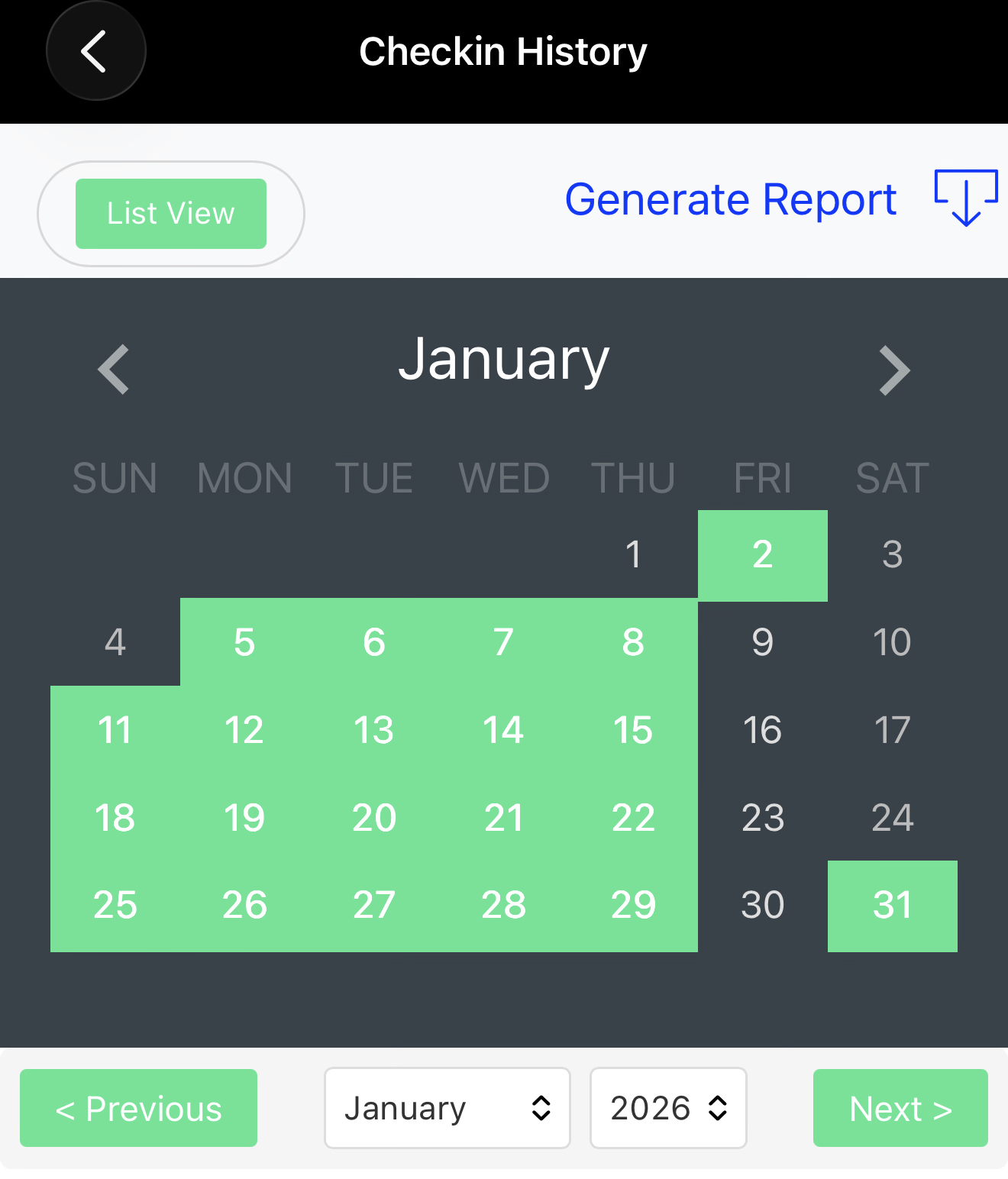Go back from Checkin History
Image resolution: width=1008 pixels, height=1179 pixels.
pyautogui.click(x=95, y=51)
